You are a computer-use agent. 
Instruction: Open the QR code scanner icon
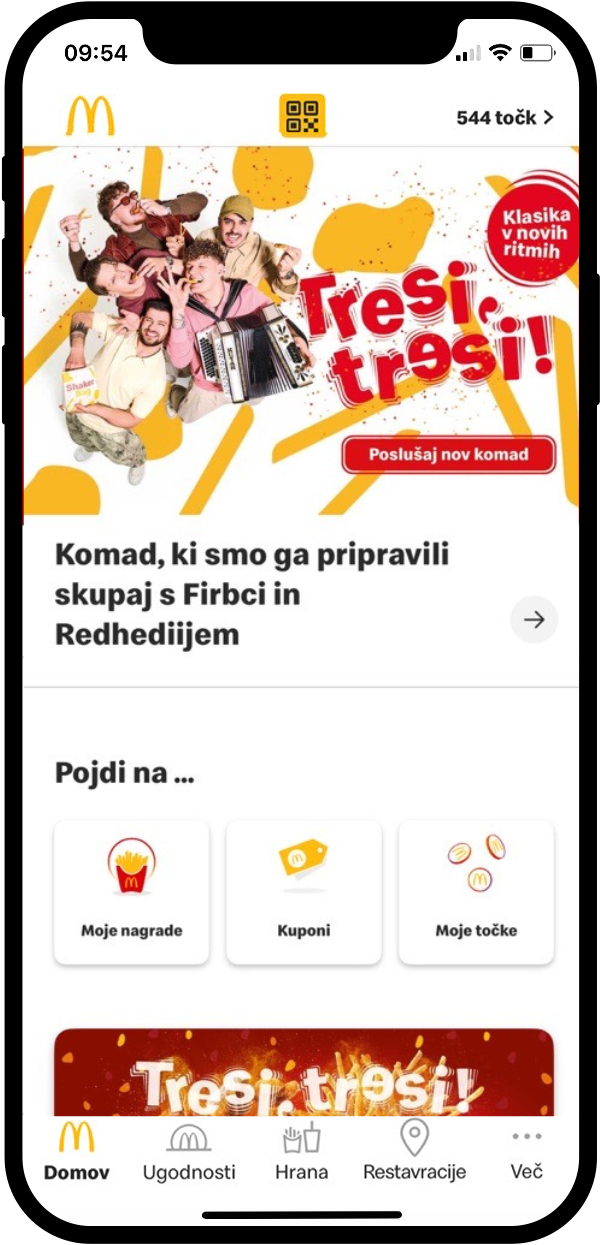point(302,115)
